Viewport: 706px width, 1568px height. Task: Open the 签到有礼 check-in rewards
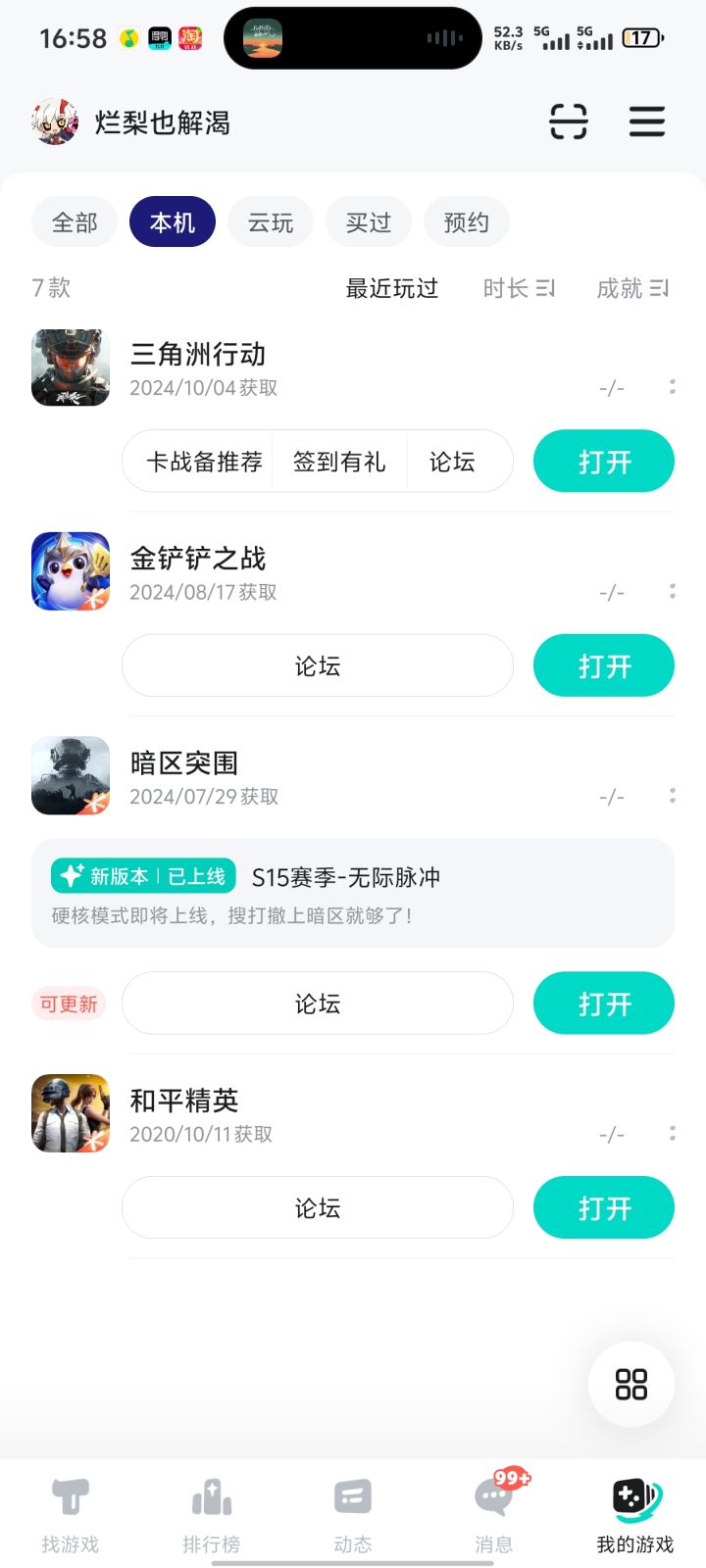(339, 461)
